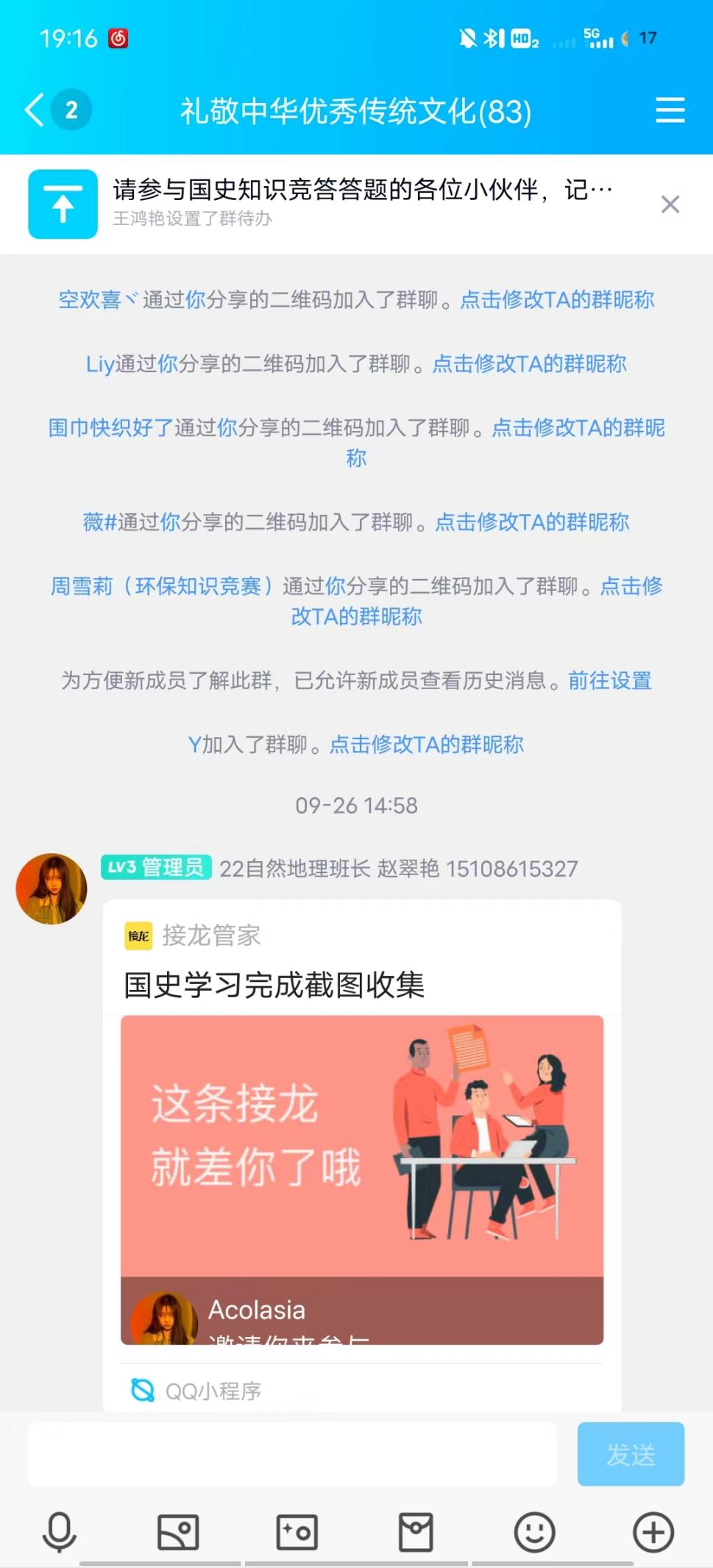
Task: Dismiss the group to-do banner
Action: (670, 204)
